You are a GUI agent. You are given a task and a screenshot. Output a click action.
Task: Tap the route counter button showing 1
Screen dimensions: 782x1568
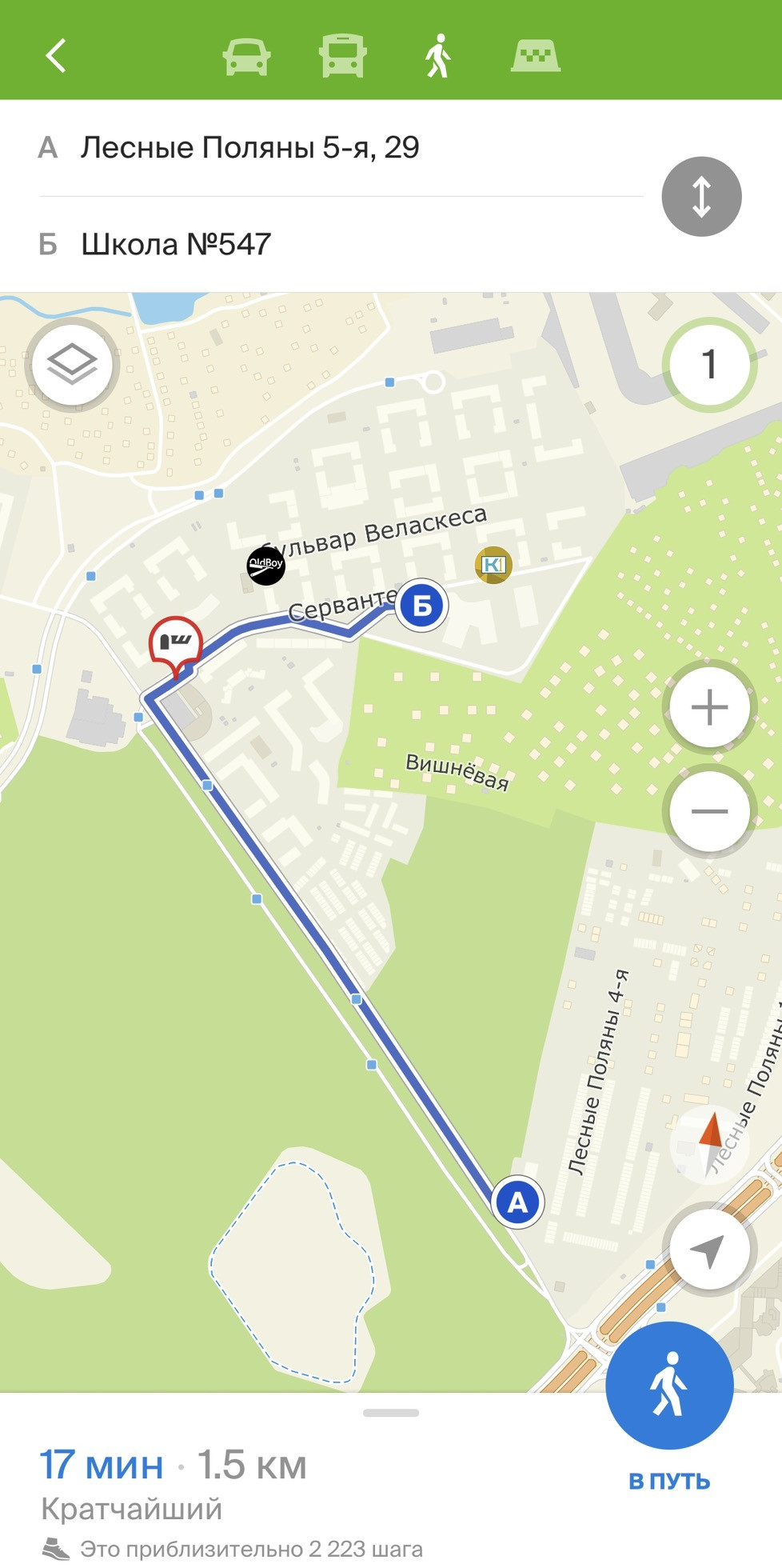pos(708,365)
